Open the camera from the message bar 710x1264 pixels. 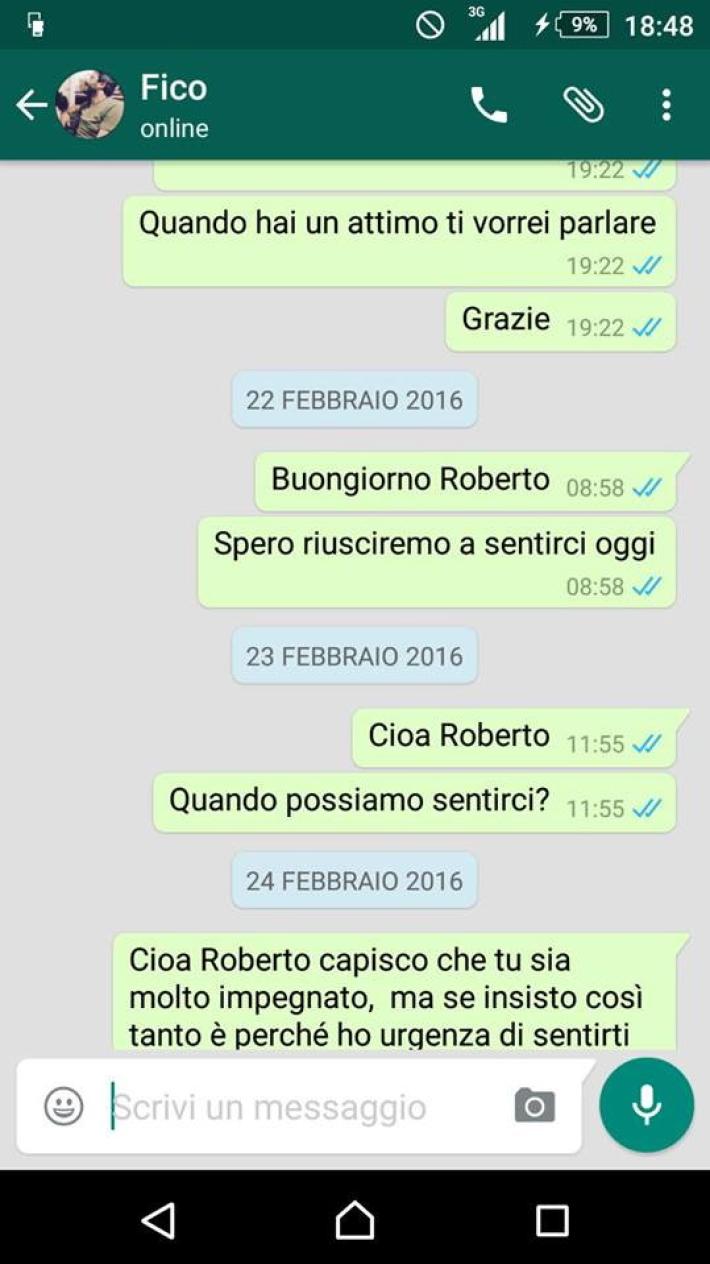[534, 1106]
